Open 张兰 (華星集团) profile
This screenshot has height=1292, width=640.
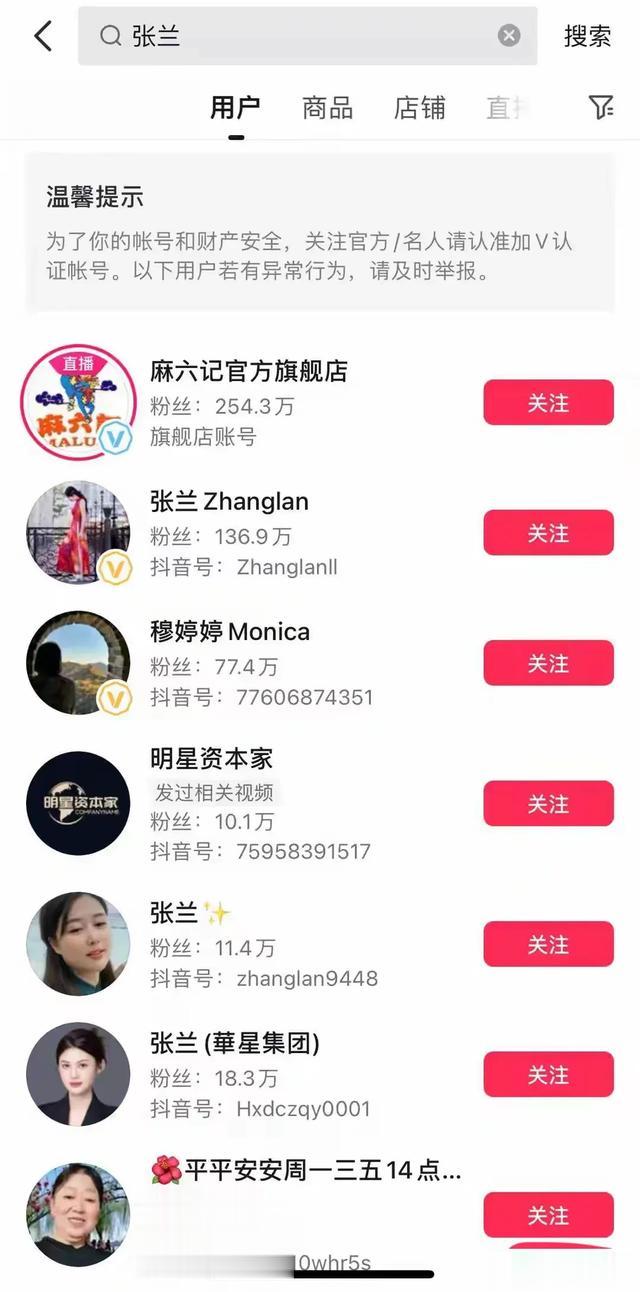coord(235,1044)
